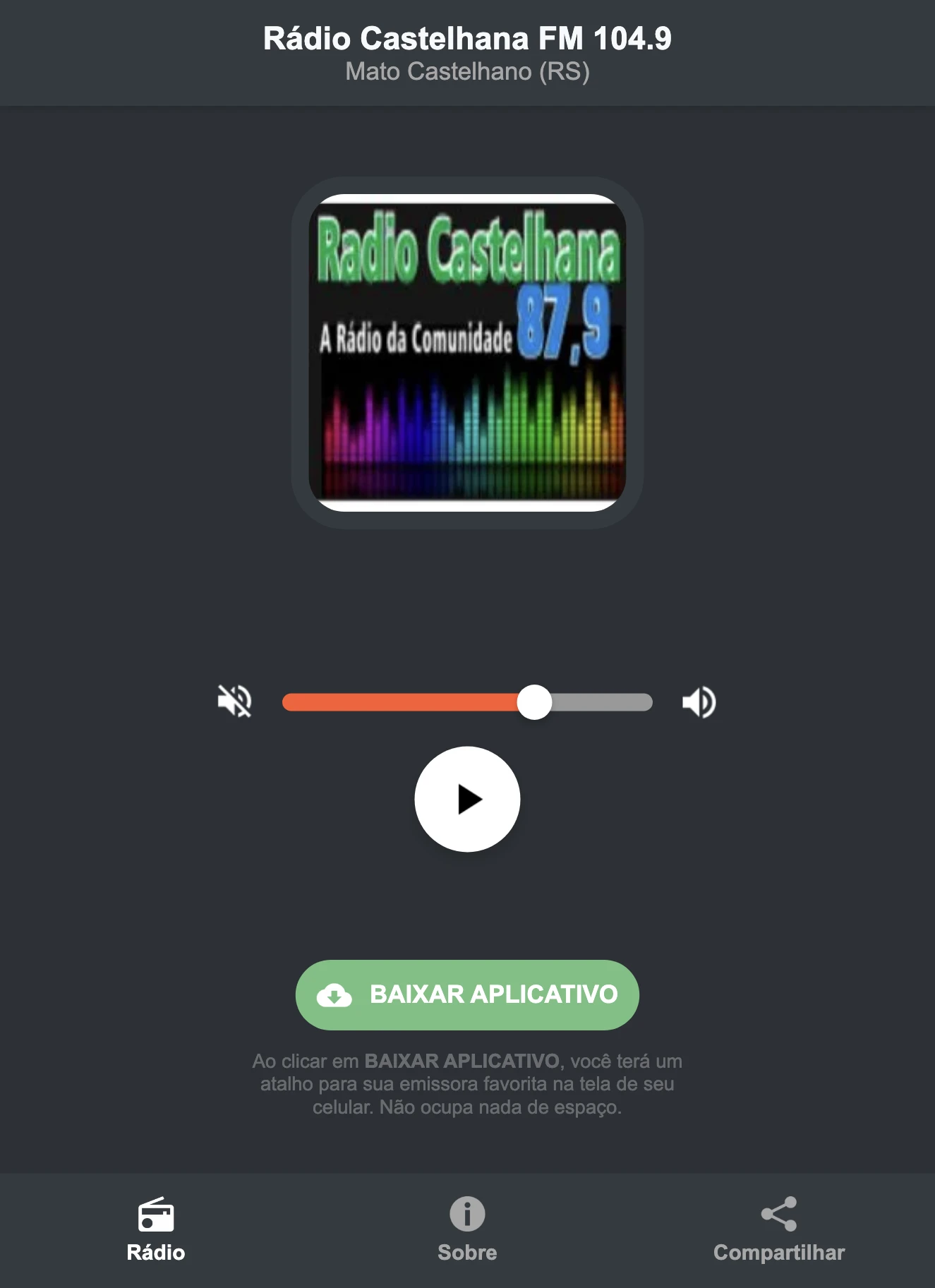This screenshot has width=935, height=1288.
Task: Start the radio stream playback
Action: click(467, 798)
